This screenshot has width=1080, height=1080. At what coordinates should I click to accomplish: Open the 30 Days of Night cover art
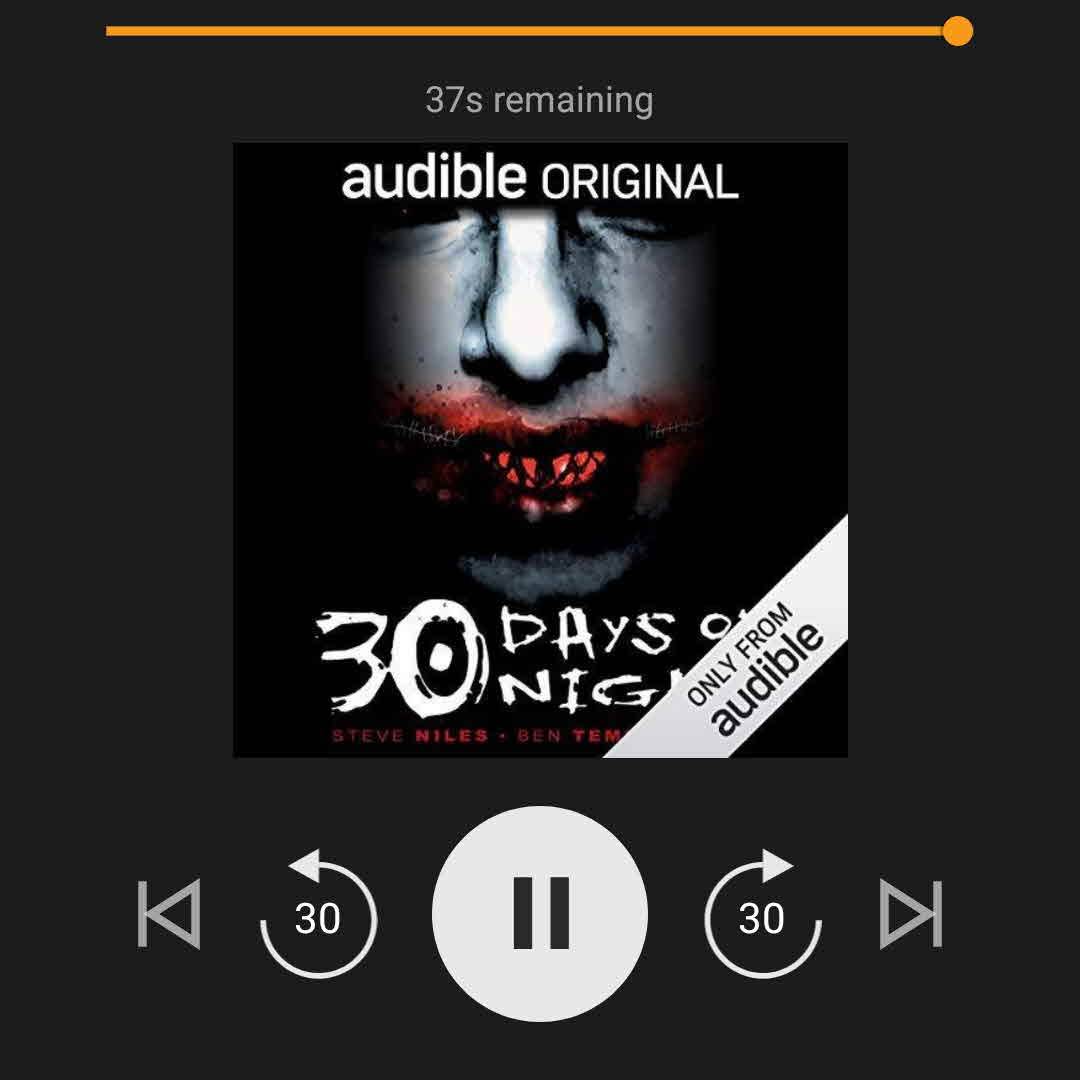(540, 450)
